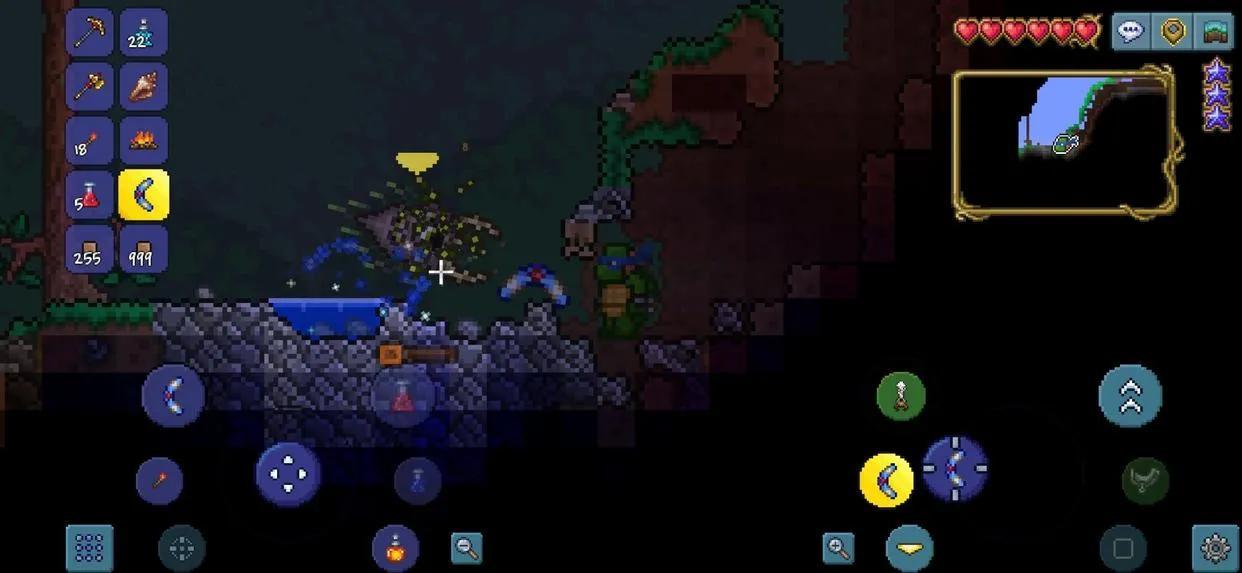
Task: Toggle the smart cursor crosshair button
Action: click(x=181, y=548)
